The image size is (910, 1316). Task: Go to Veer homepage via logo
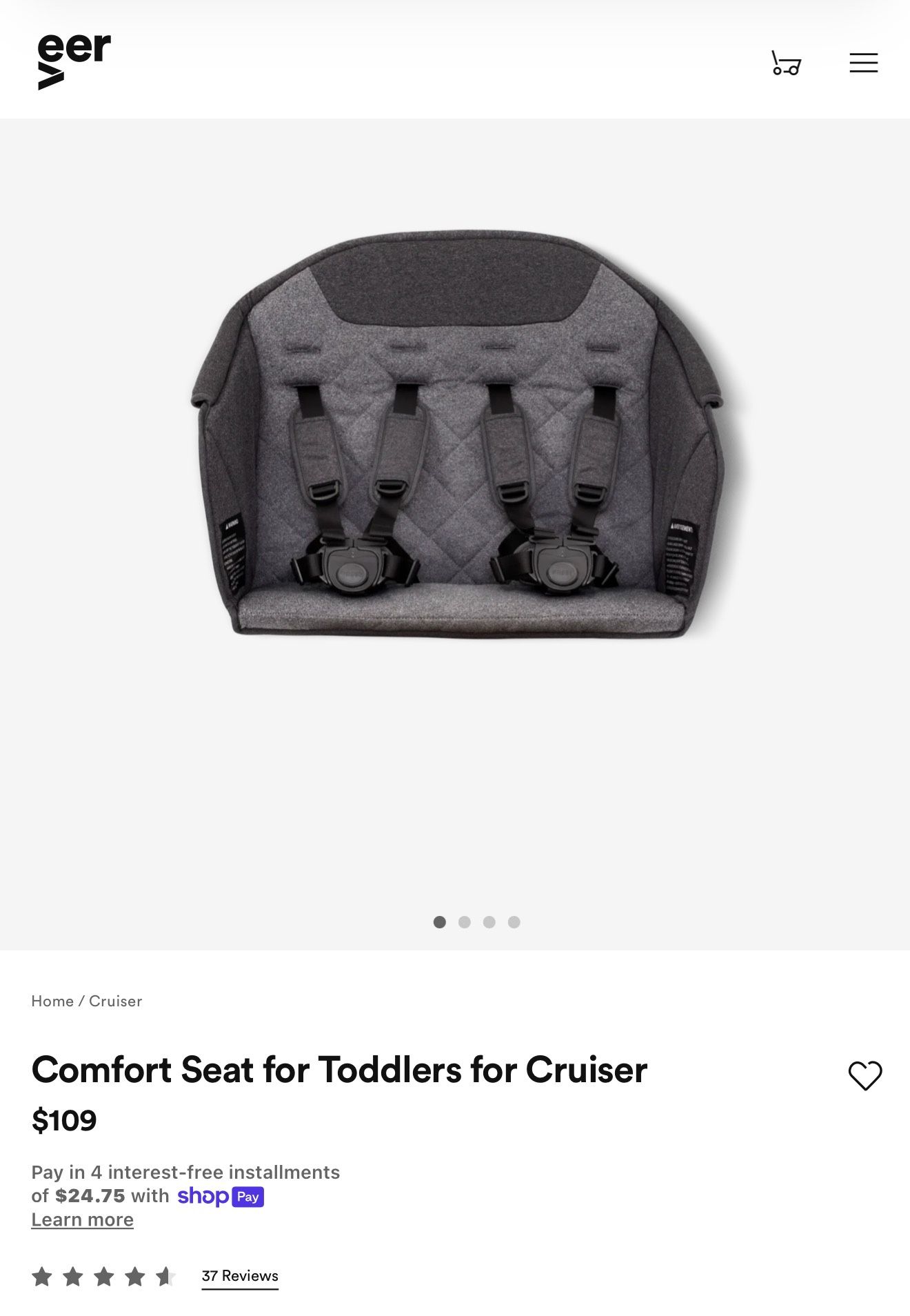74,61
